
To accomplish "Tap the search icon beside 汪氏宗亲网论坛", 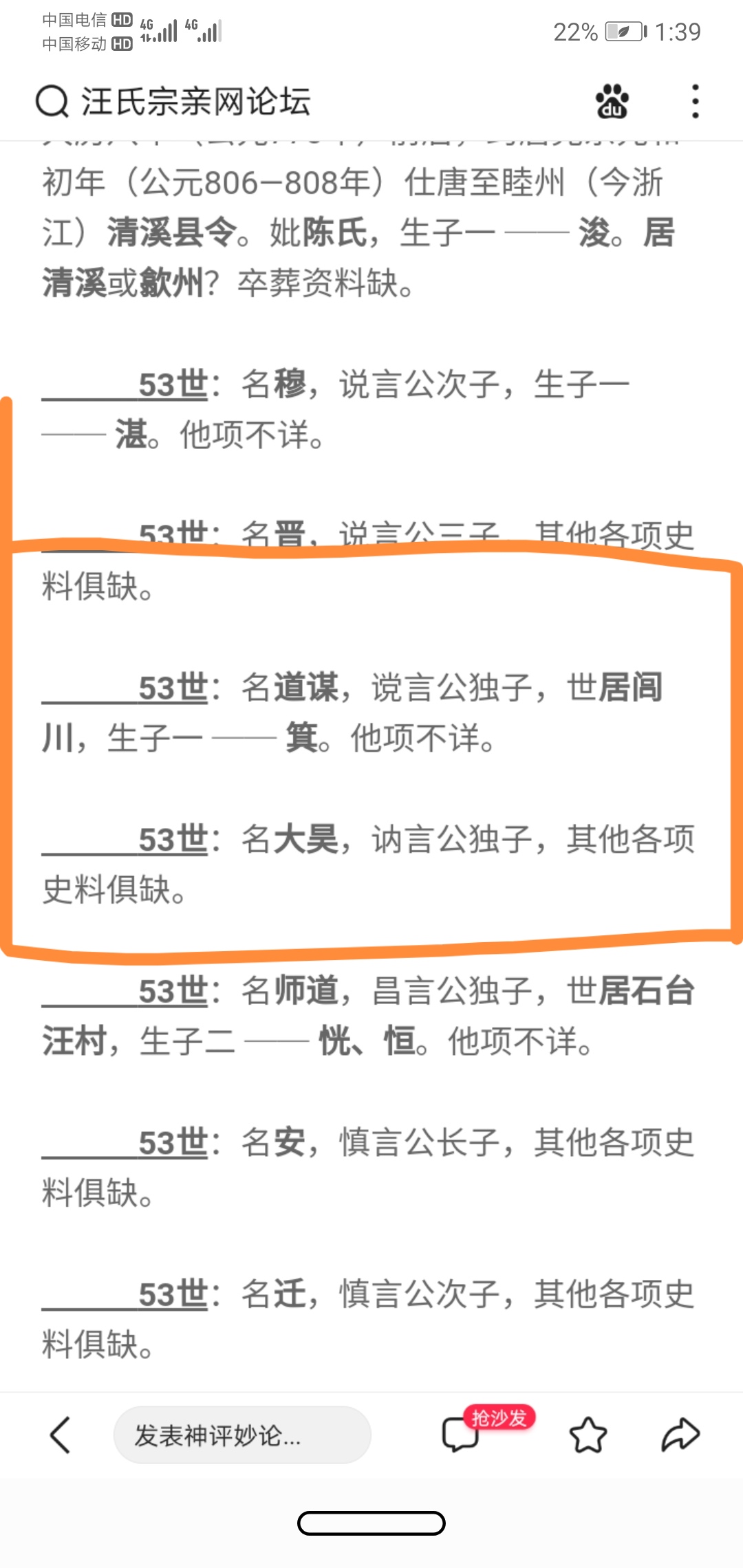I will pos(52,102).
